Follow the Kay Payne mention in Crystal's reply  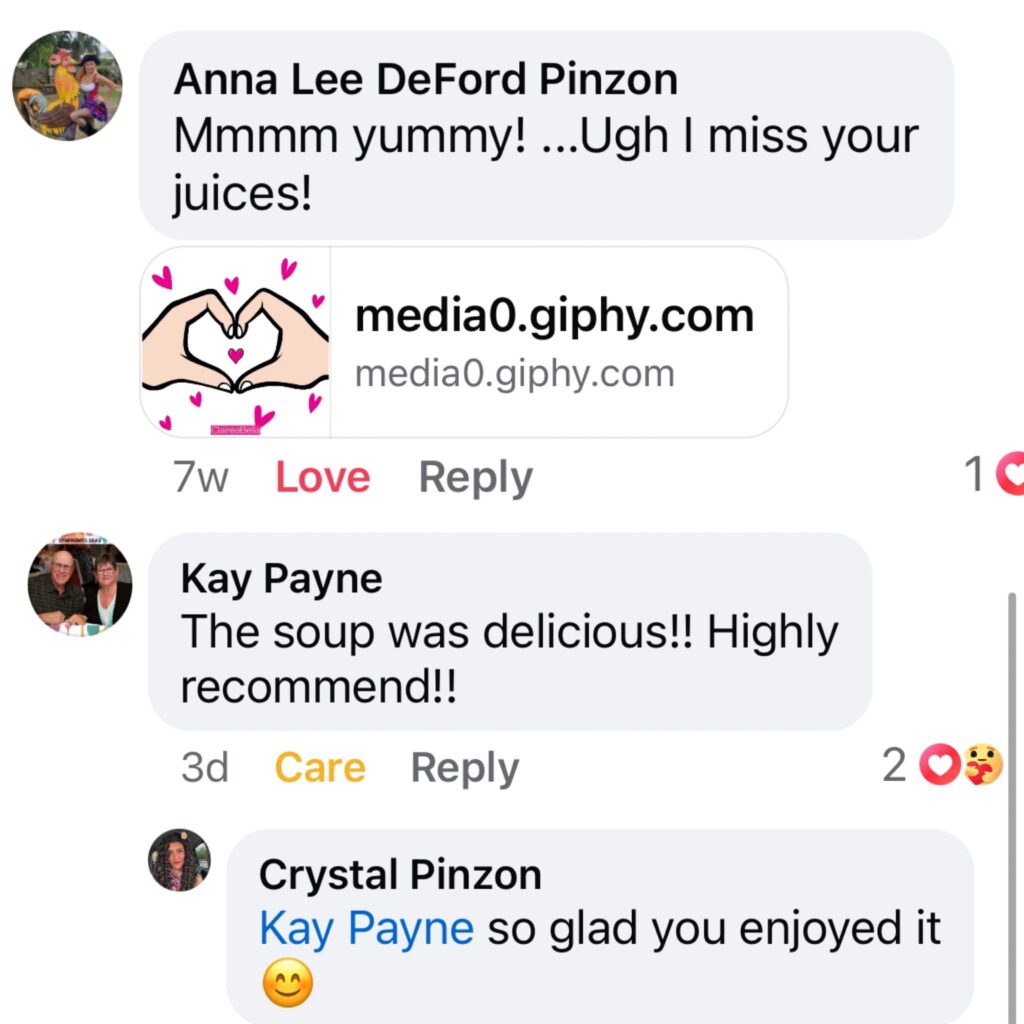[x=366, y=929]
